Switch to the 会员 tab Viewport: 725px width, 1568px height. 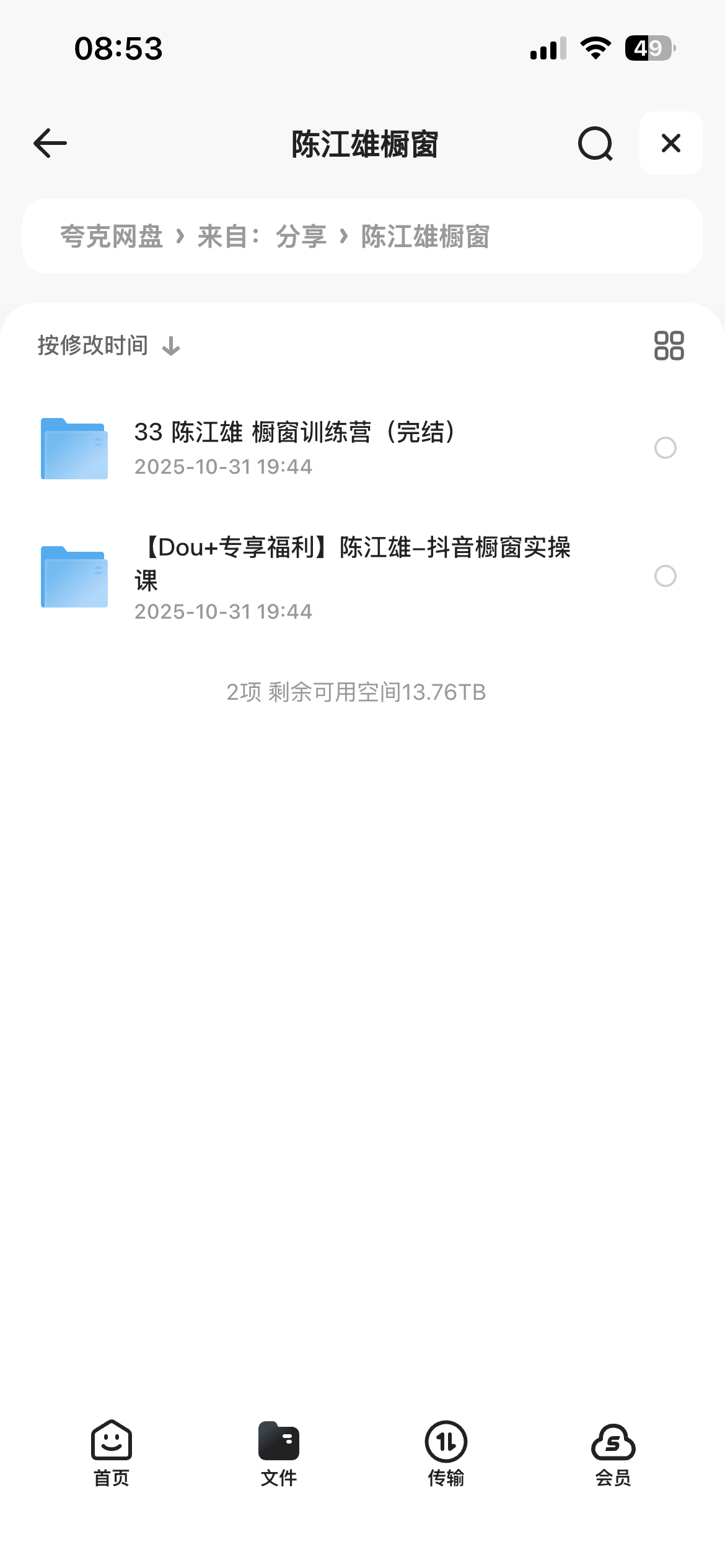click(x=613, y=1455)
